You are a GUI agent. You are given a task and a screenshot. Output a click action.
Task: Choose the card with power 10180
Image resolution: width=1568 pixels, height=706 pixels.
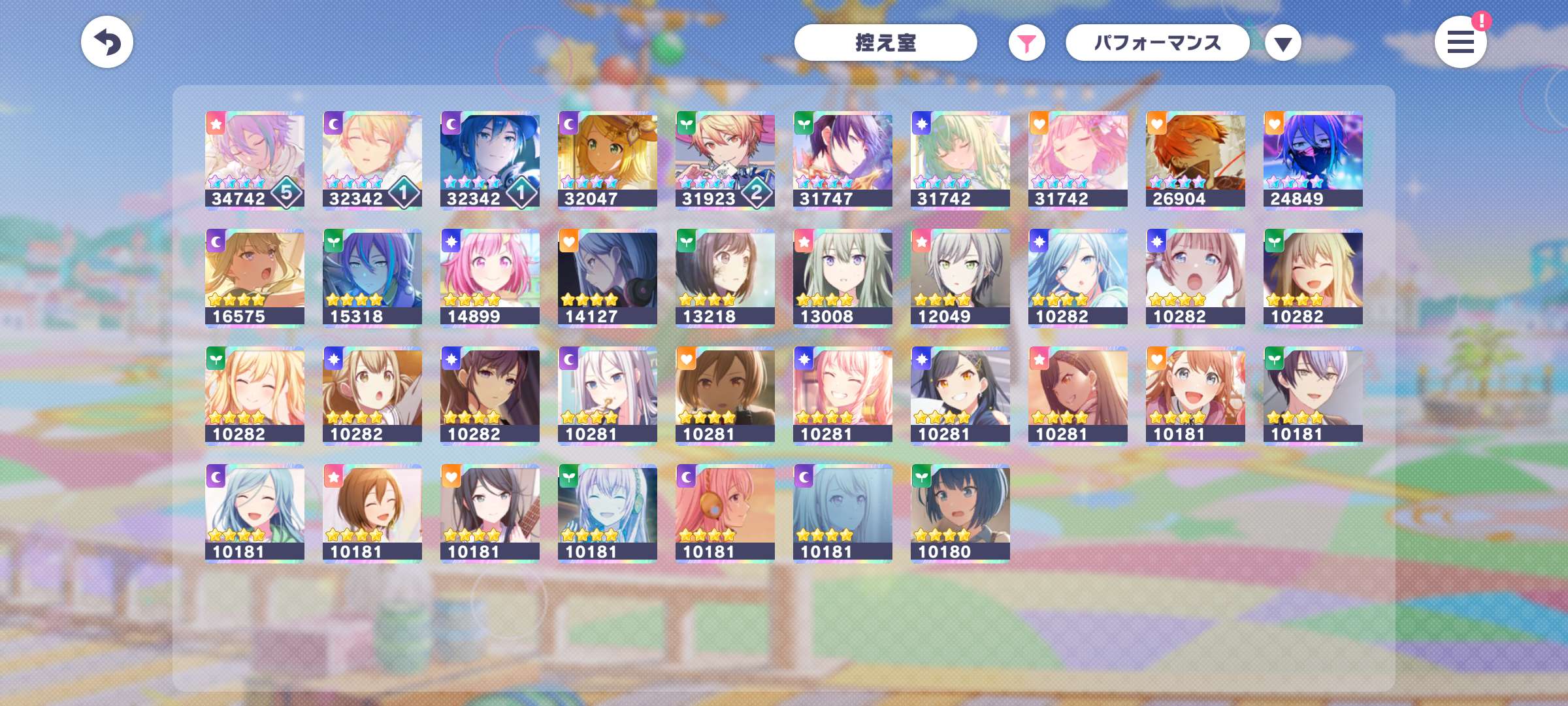960,513
